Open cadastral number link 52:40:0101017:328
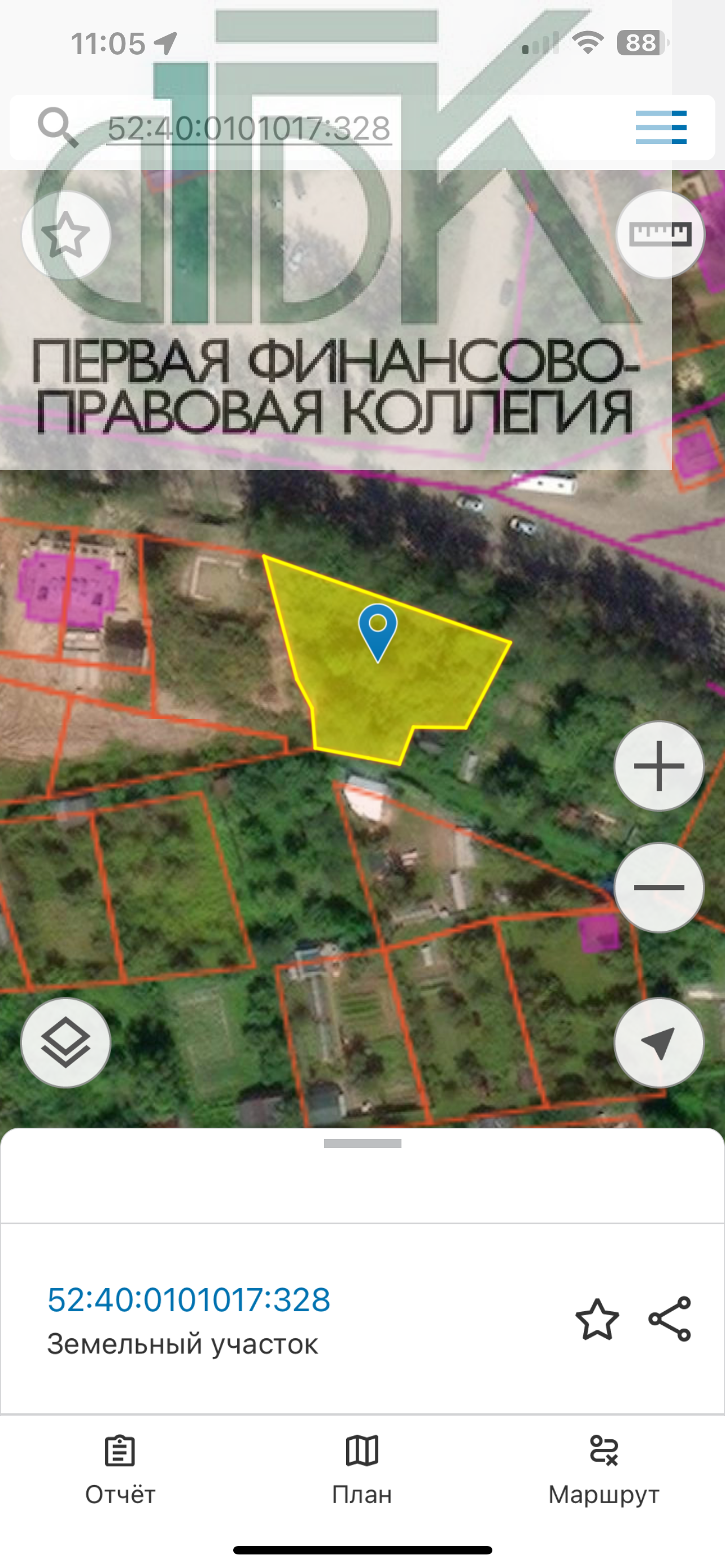Image resolution: width=725 pixels, height=1568 pixels. 189,1299
